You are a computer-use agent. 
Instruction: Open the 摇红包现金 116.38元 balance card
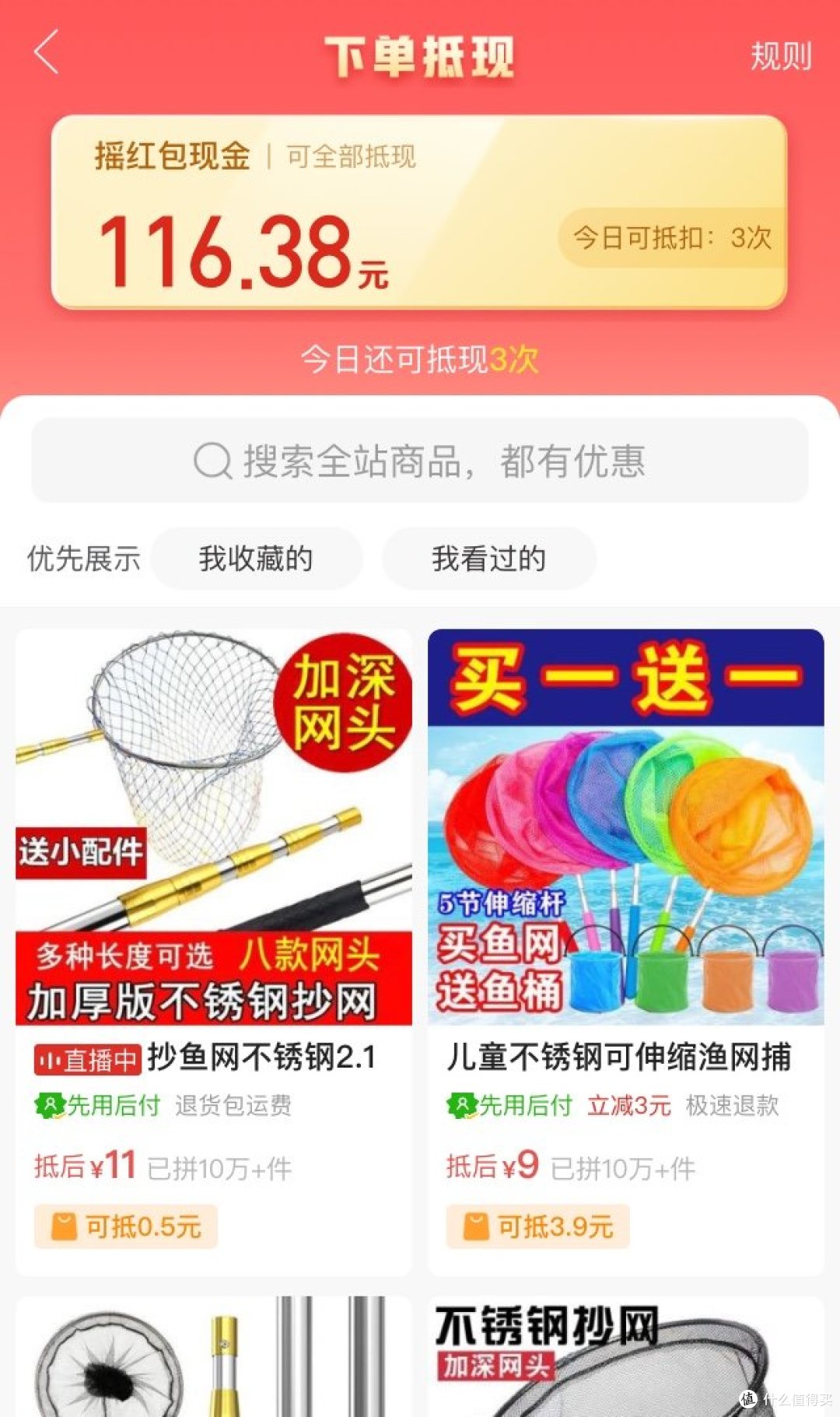(419, 212)
